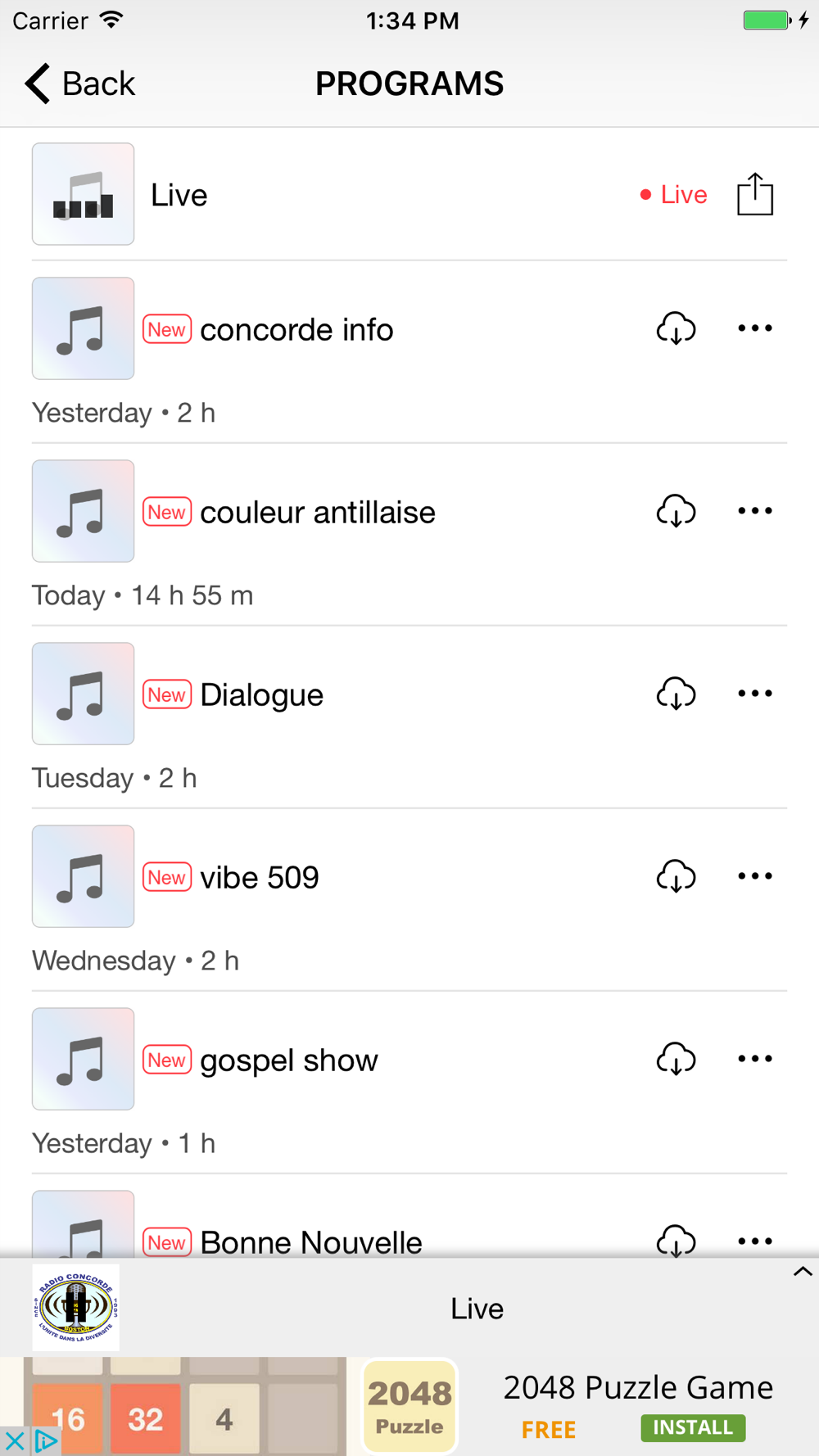Install the 2048 Puzzle Game ad
This screenshot has width=819, height=1456.
(693, 1427)
